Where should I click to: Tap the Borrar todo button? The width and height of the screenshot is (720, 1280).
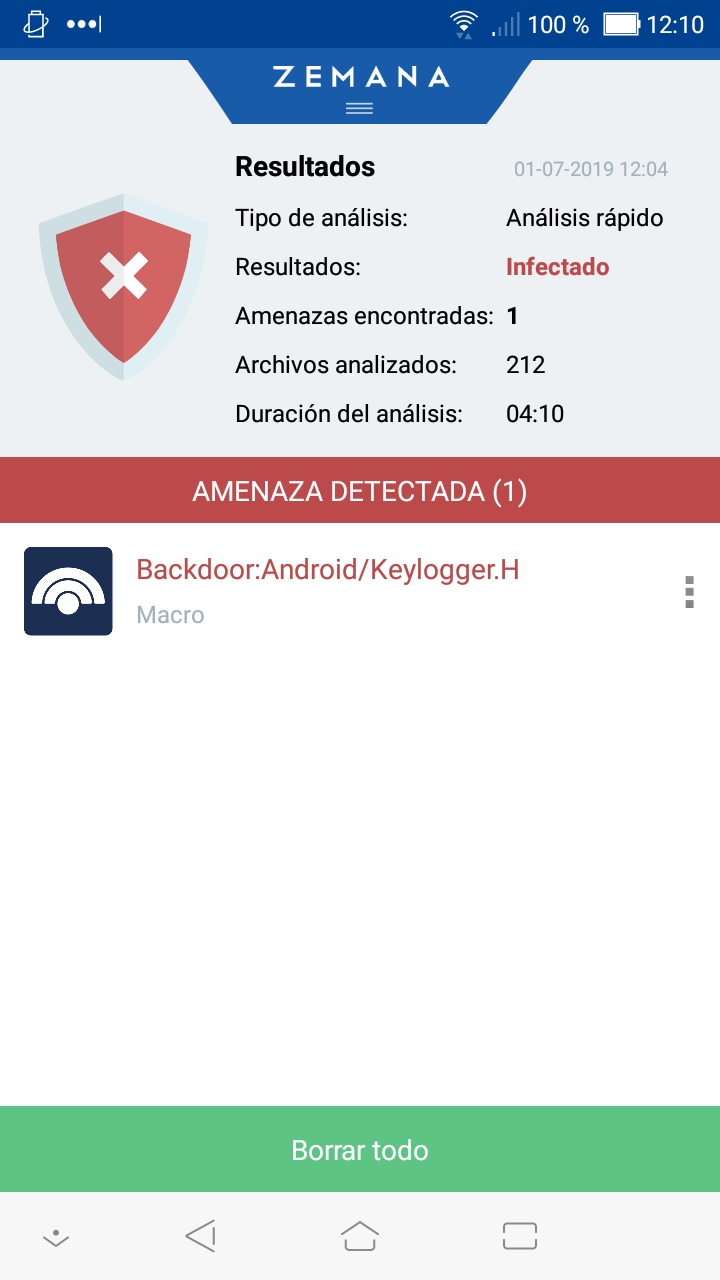coord(360,1150)
